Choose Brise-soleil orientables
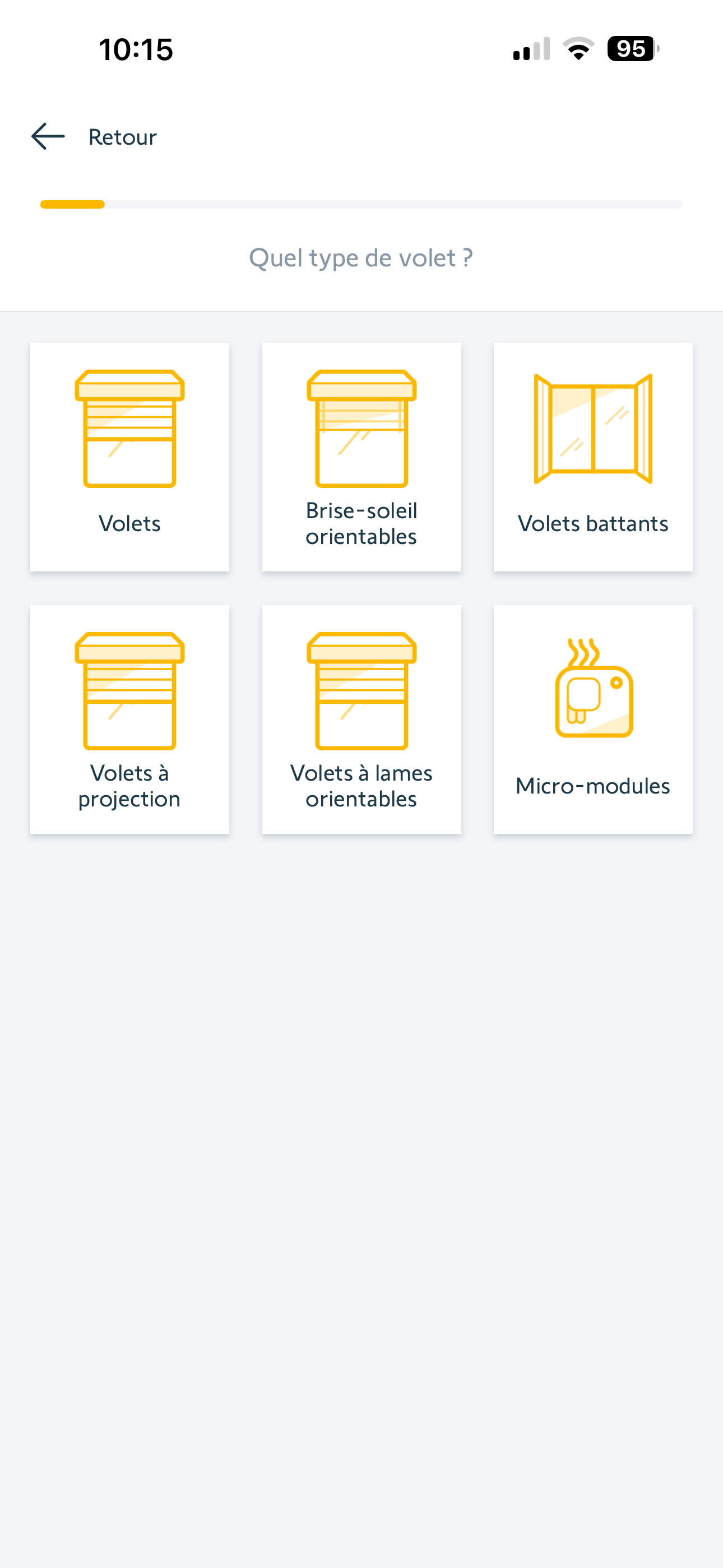 [x=361, y=456]
